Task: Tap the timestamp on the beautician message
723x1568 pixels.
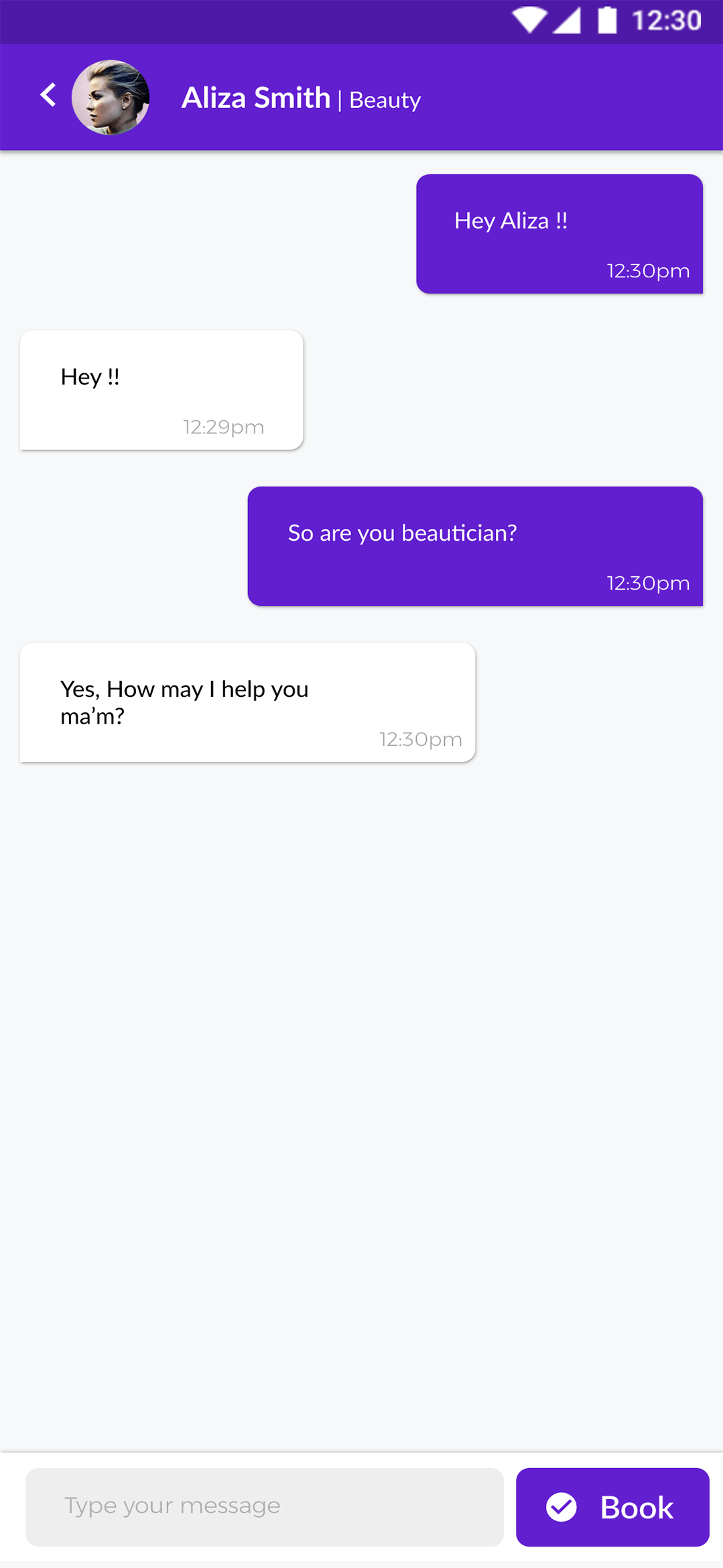Action: click(x=647, y=582)
